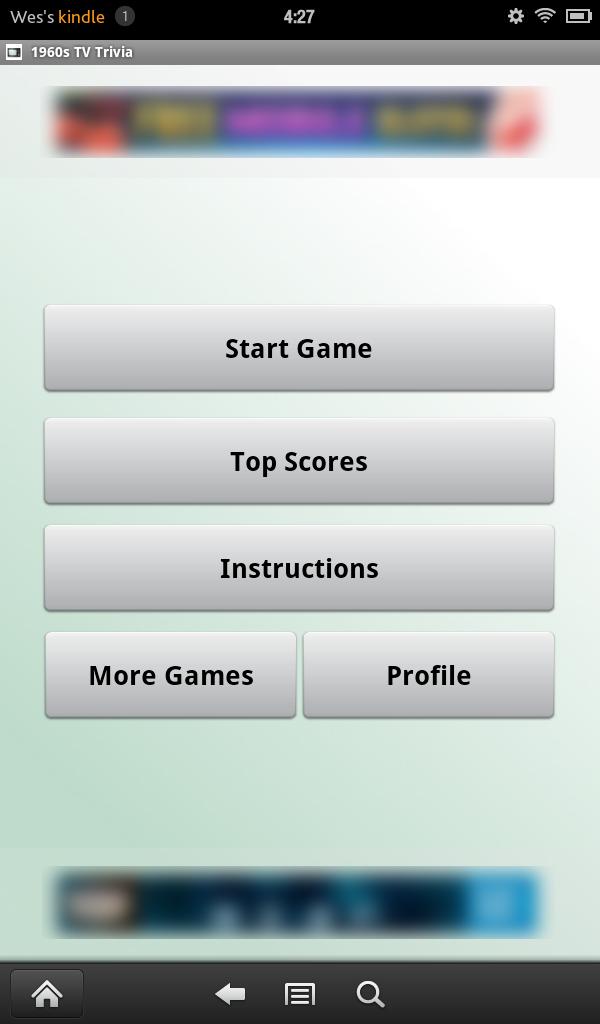Open search from the bottom bar
Screen dimensions: 600x1024
click(x=370, y=994)
